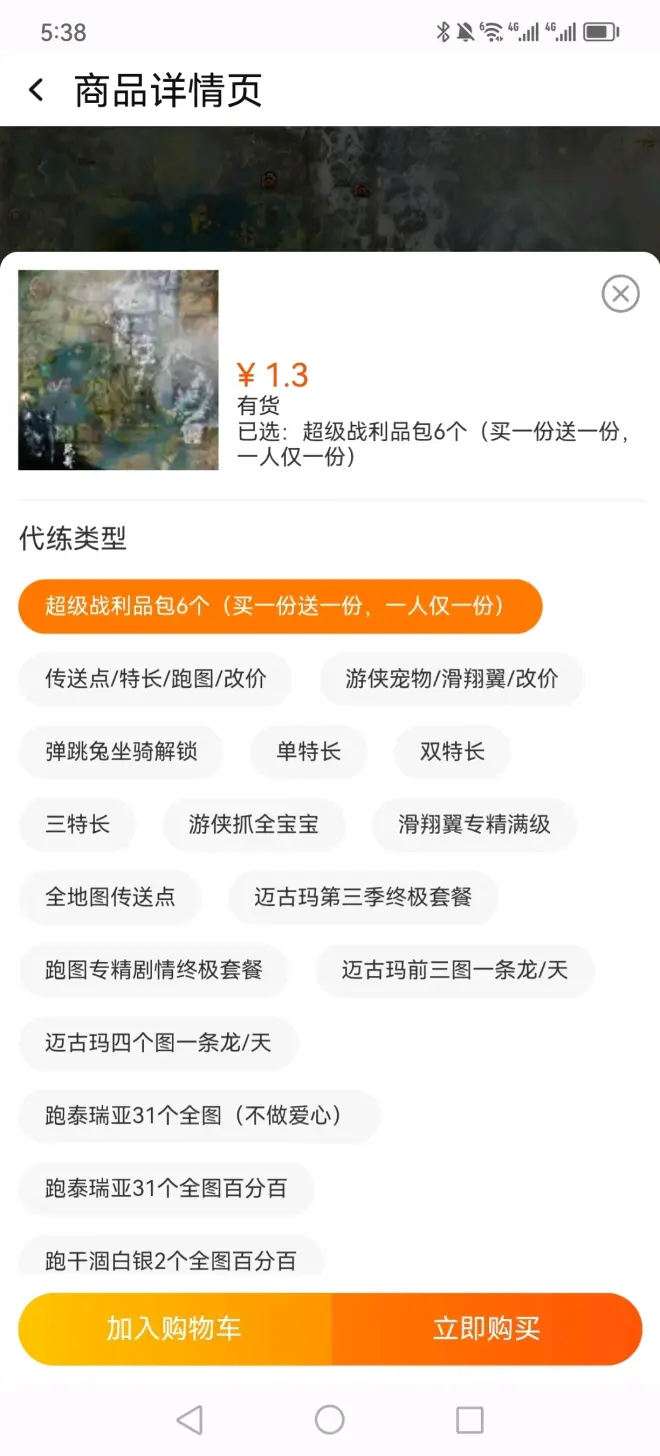This screenshot has width=660, height=1456.
Task: Select the 单特长 chip
Action: (308, 752)
